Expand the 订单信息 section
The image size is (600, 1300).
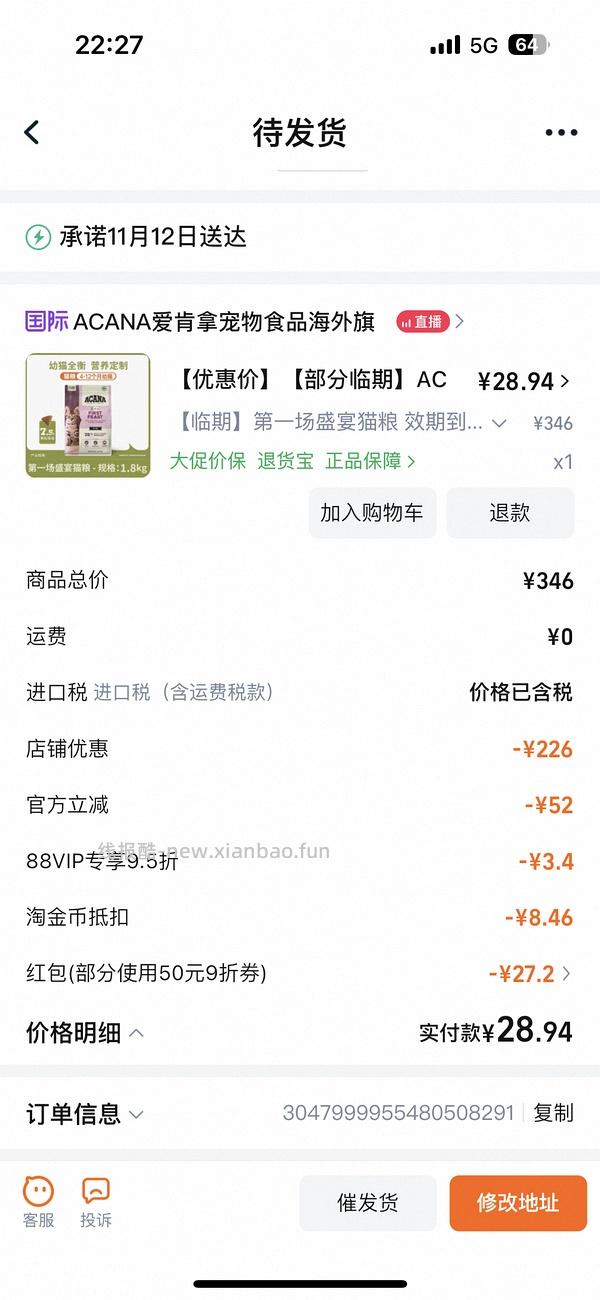[x=136, y=1114]
